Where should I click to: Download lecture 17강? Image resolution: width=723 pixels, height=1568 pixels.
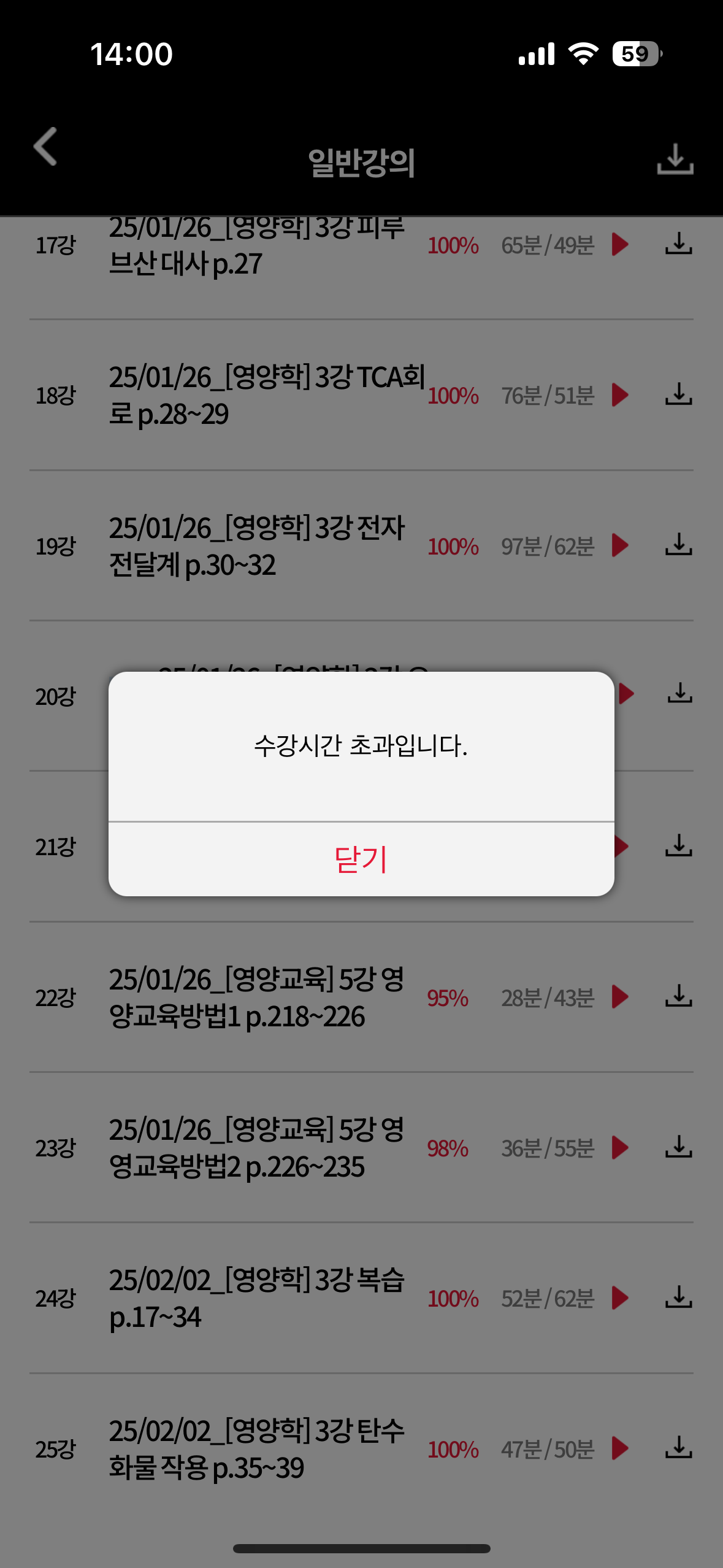678,244
